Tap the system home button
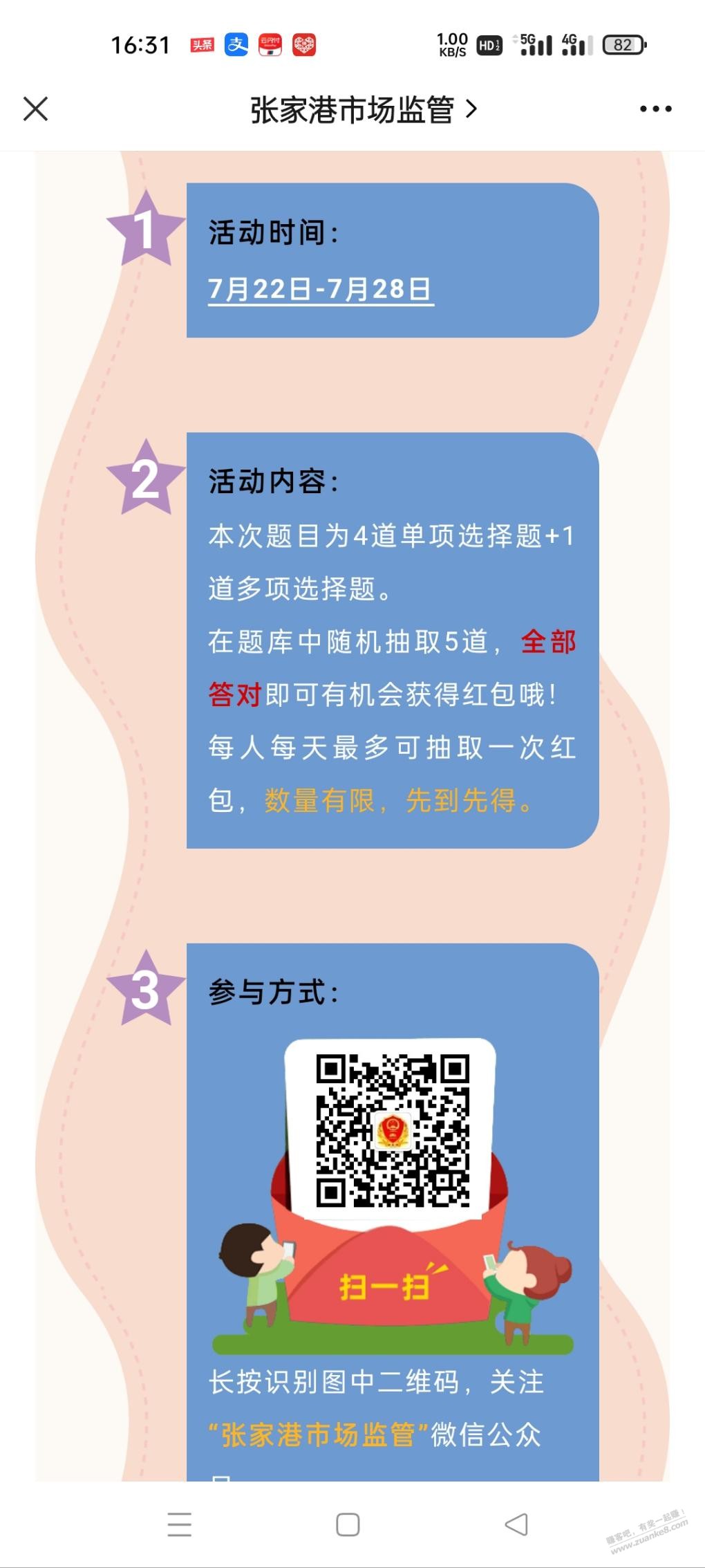 pyautogui.click(x=348, y=1524)
